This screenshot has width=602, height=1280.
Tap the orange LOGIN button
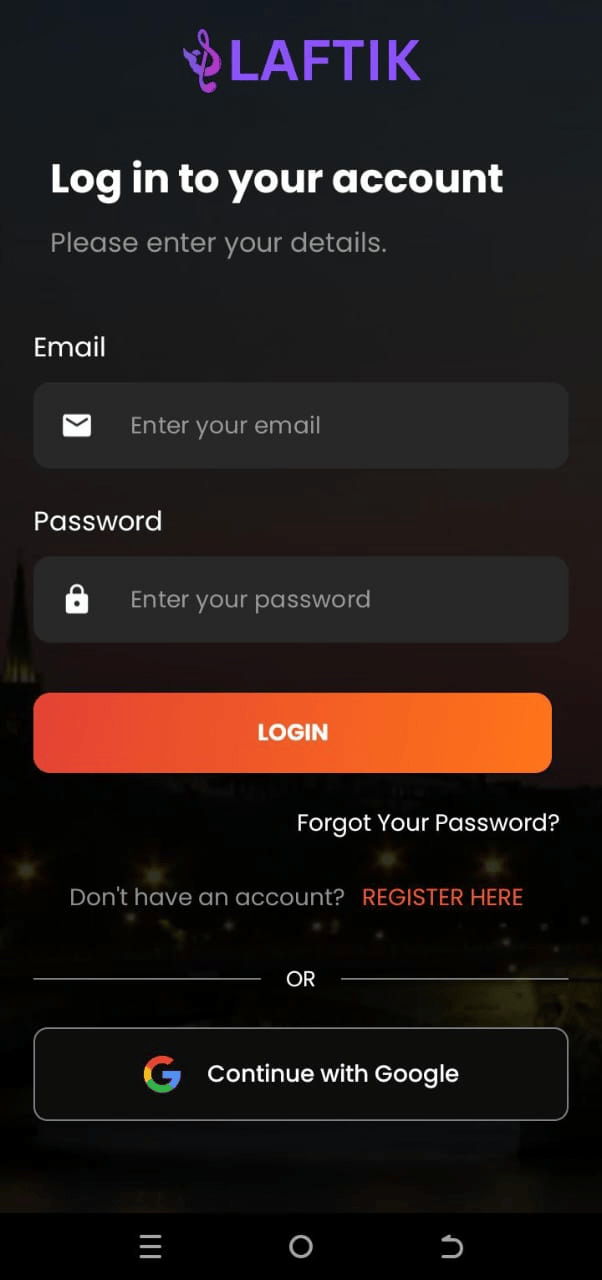(292, 732)
